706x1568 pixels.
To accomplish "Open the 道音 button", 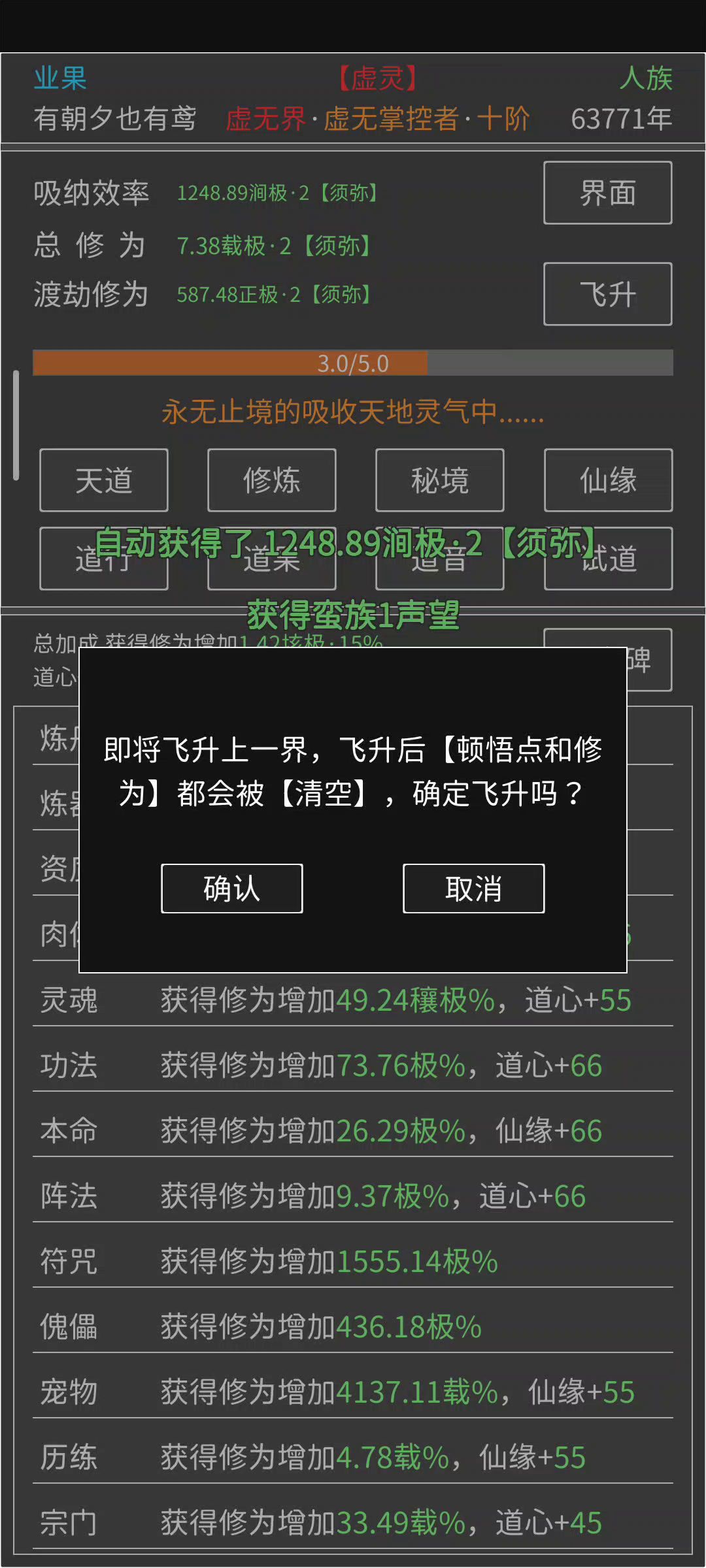I will (x=439, y=570).
